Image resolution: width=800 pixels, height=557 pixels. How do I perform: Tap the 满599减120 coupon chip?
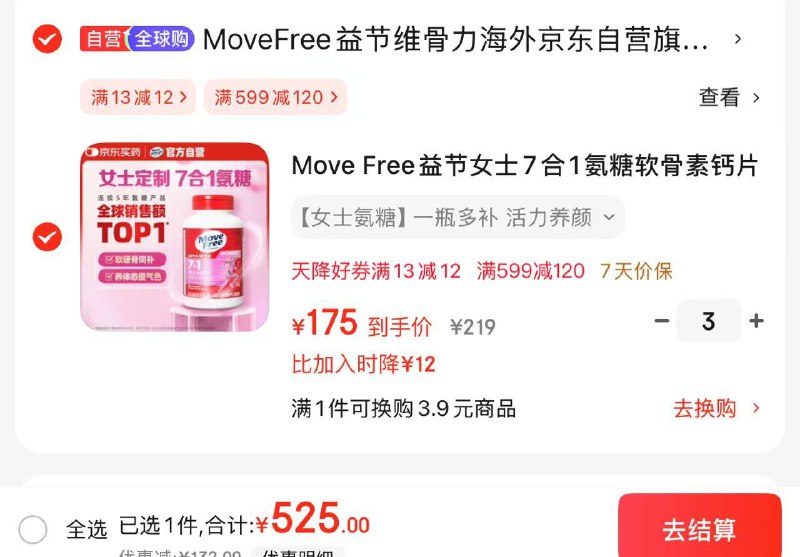[275, 97]
